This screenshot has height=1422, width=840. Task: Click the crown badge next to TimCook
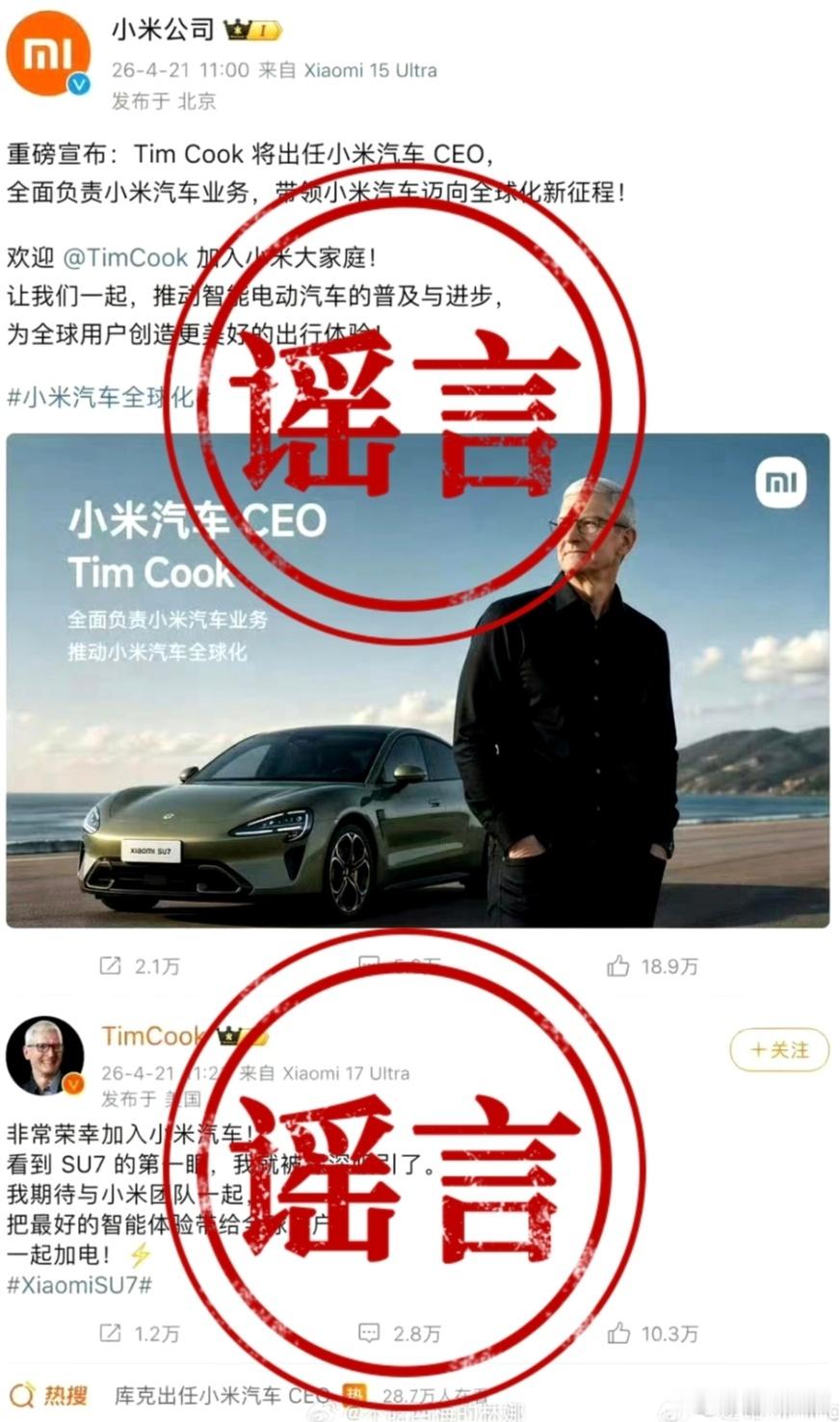tap(227, 1035)
